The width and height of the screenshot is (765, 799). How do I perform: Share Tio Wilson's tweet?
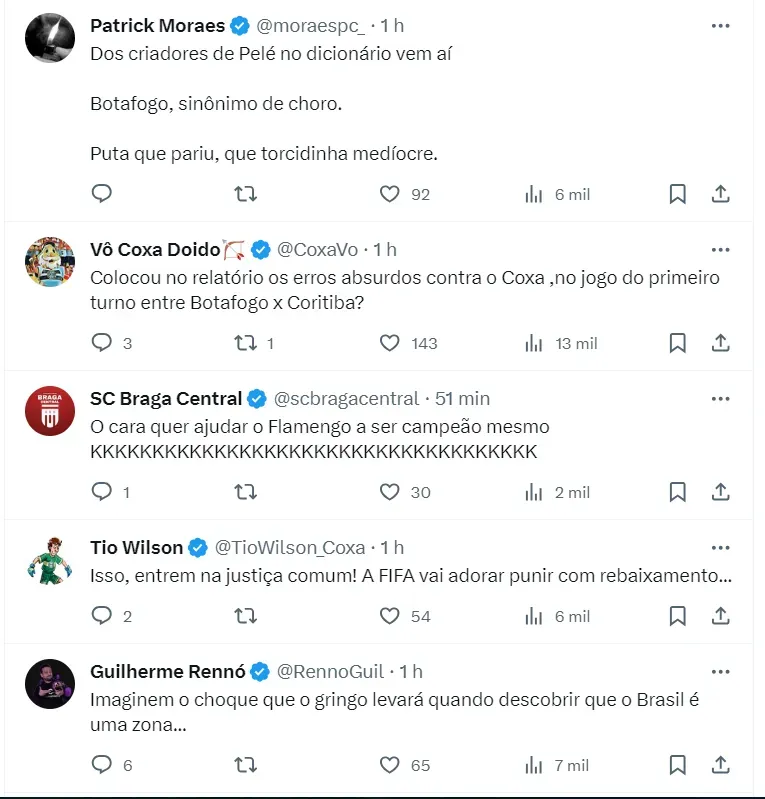[720, 616]
